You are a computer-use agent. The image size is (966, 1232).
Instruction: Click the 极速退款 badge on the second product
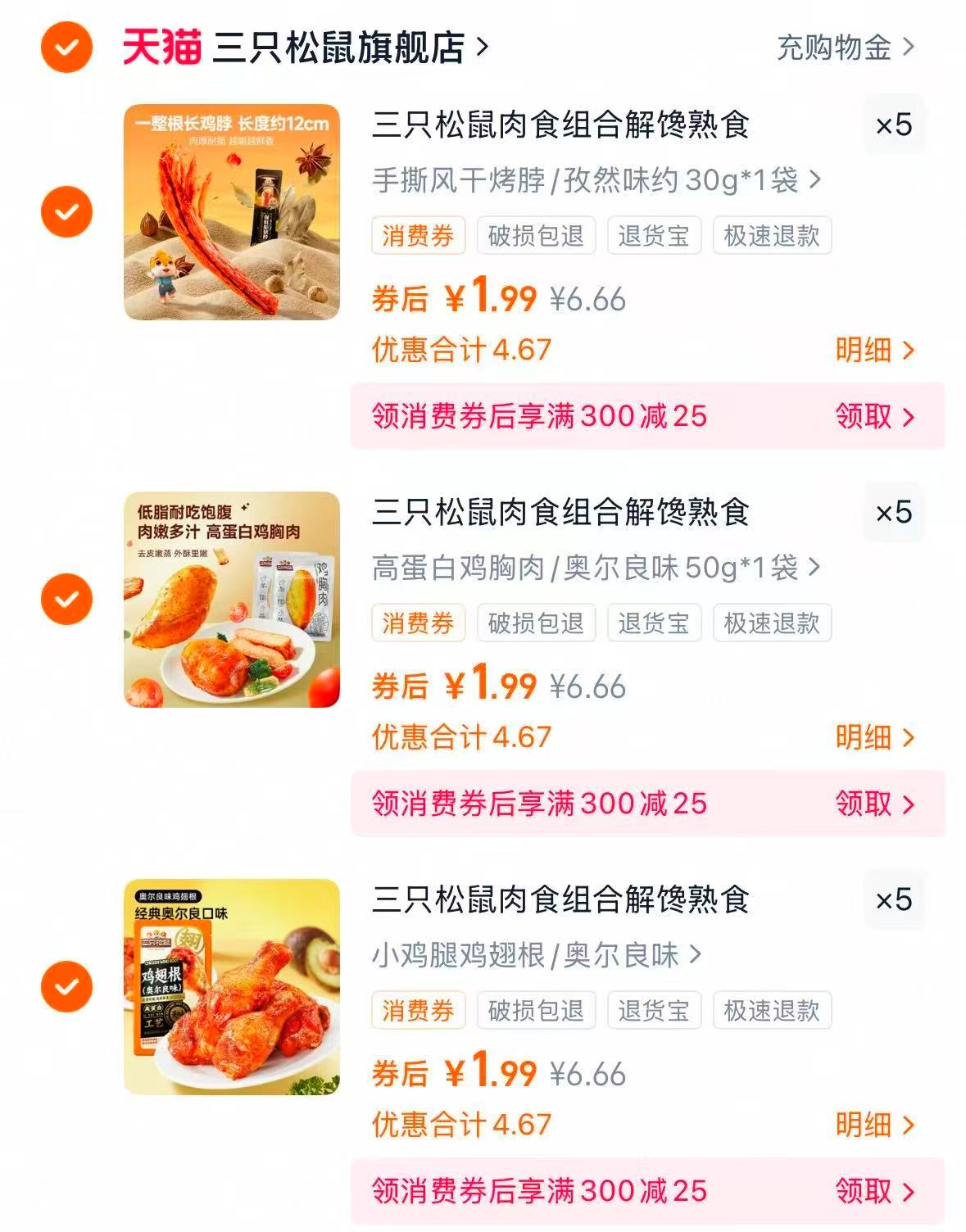coord(773,623)
